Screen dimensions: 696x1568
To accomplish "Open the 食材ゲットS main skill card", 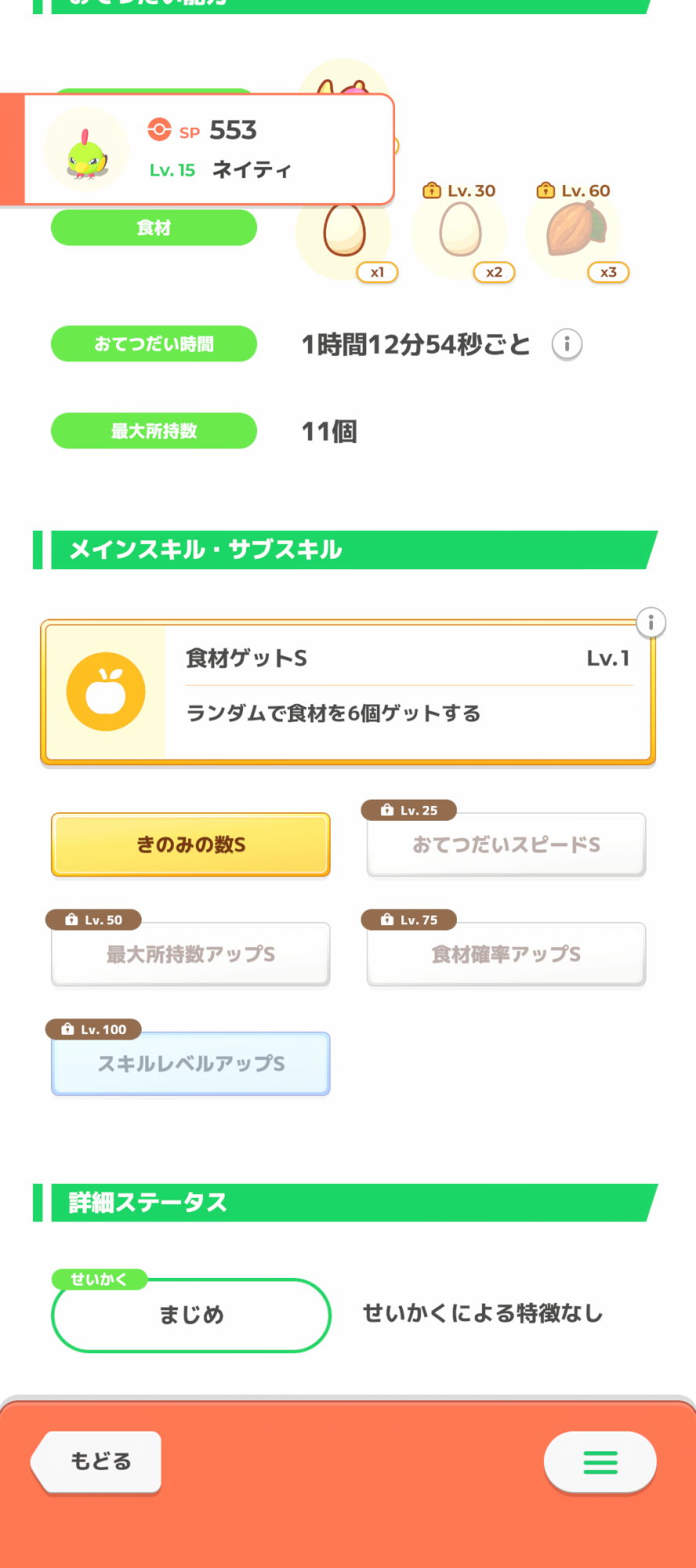I will pyautogui.click(x=348, y=691).
